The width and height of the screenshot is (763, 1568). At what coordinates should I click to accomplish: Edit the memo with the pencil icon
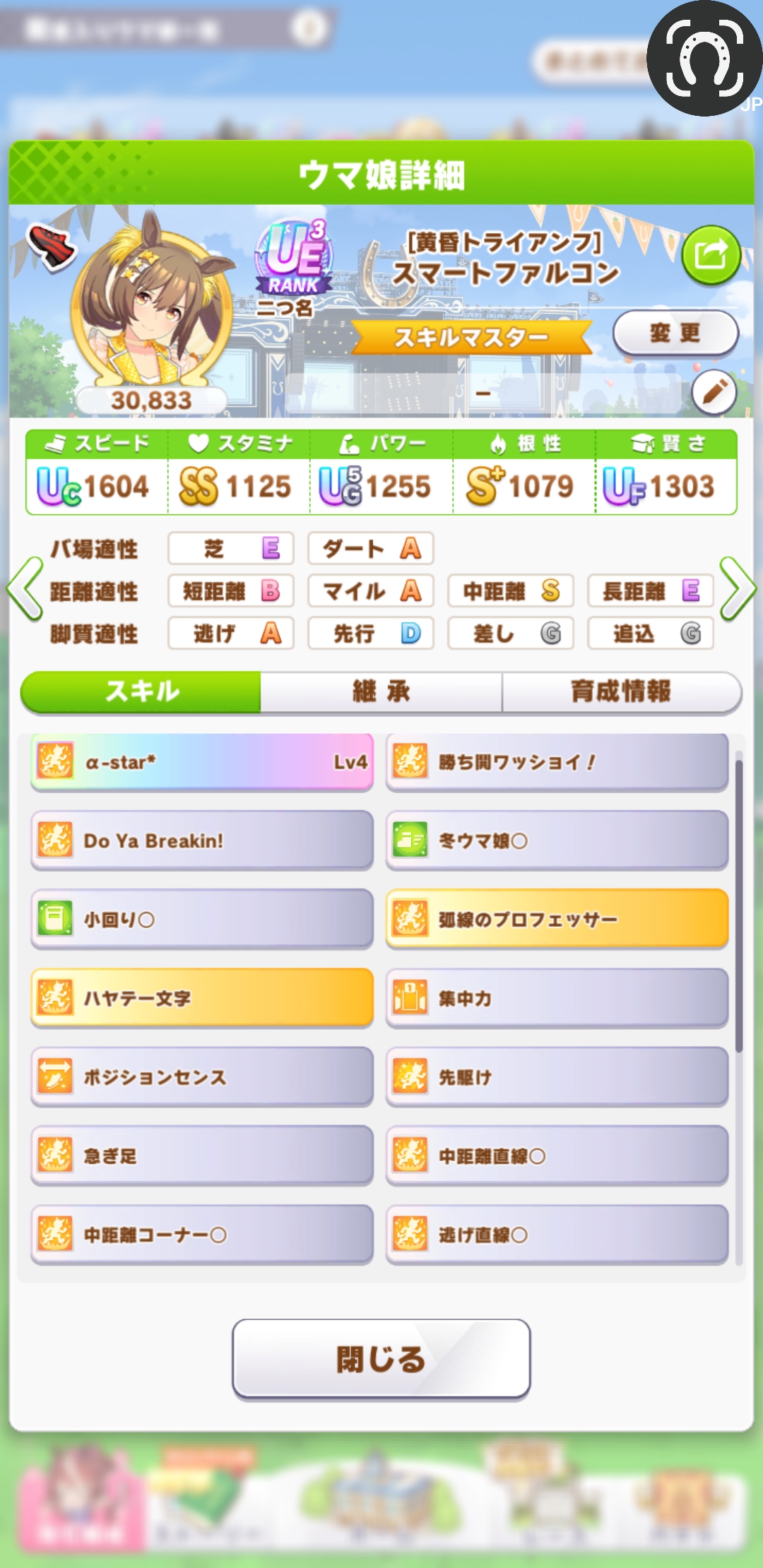point(714,391)
